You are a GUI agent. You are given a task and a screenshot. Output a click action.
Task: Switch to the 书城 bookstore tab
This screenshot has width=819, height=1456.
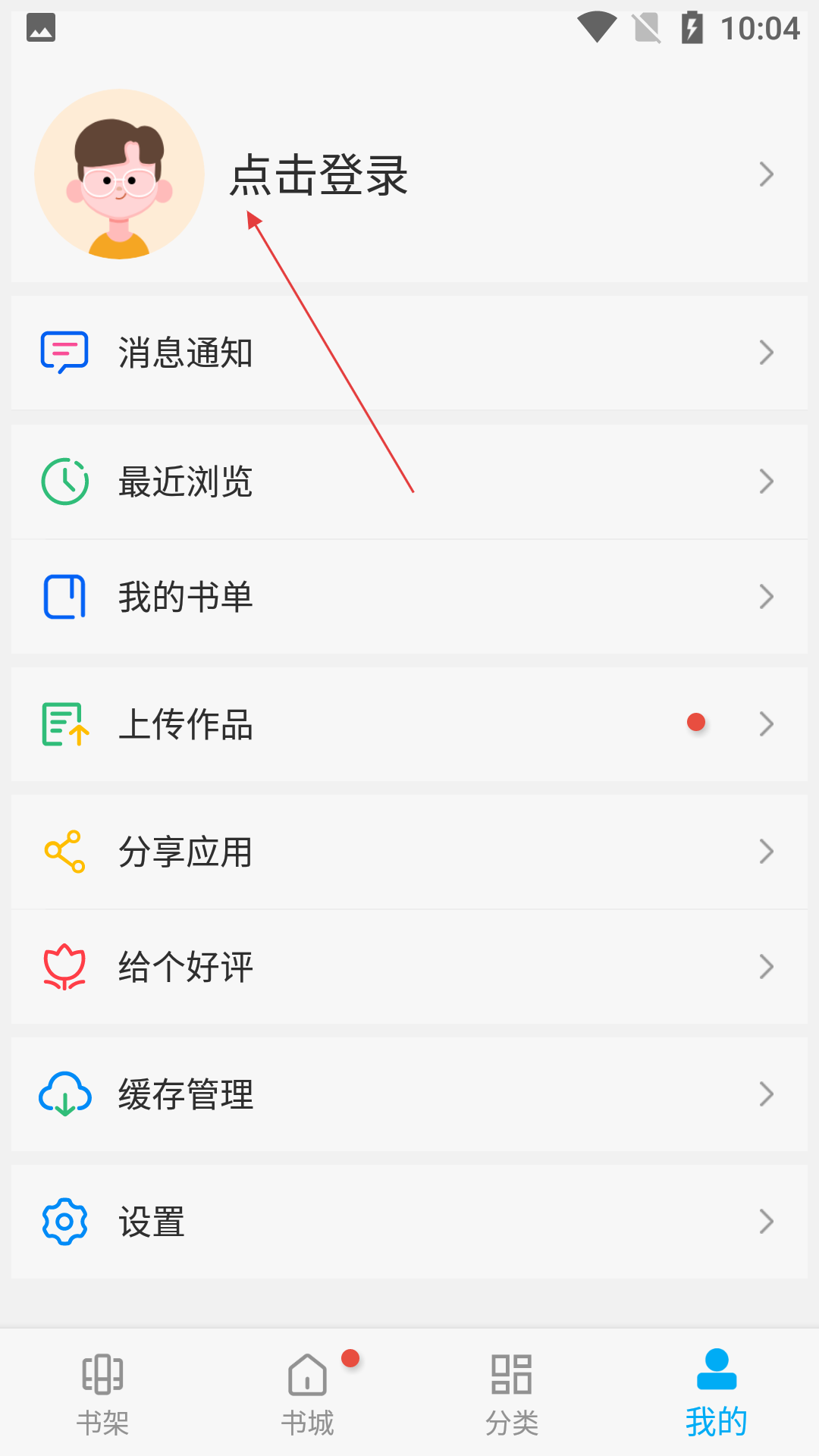[307, 1393]
